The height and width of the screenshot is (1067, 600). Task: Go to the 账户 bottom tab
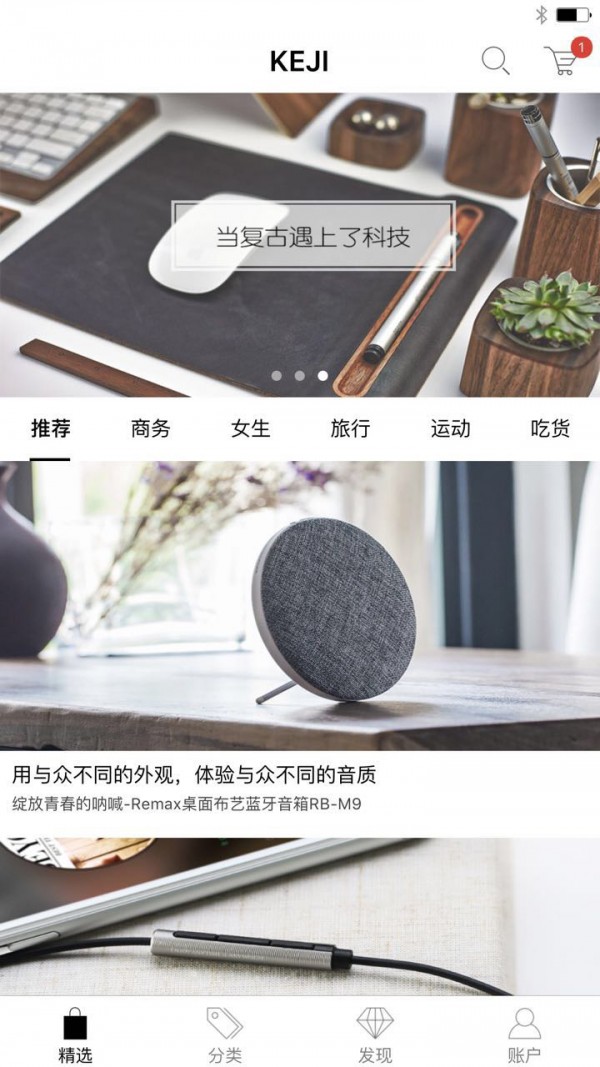click(x=524, y=1033)
